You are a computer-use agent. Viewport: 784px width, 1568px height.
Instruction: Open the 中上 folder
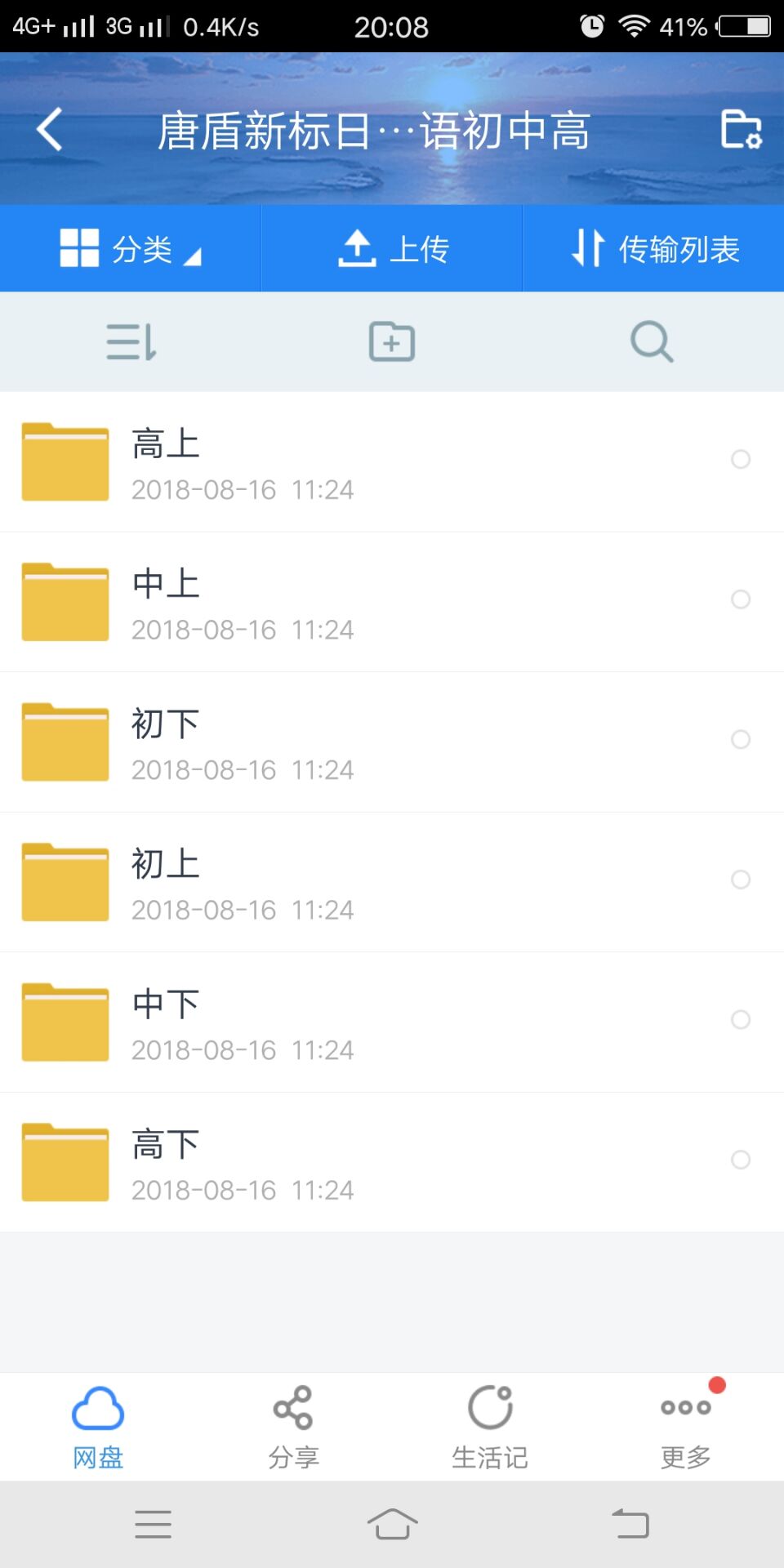point(327,602)
